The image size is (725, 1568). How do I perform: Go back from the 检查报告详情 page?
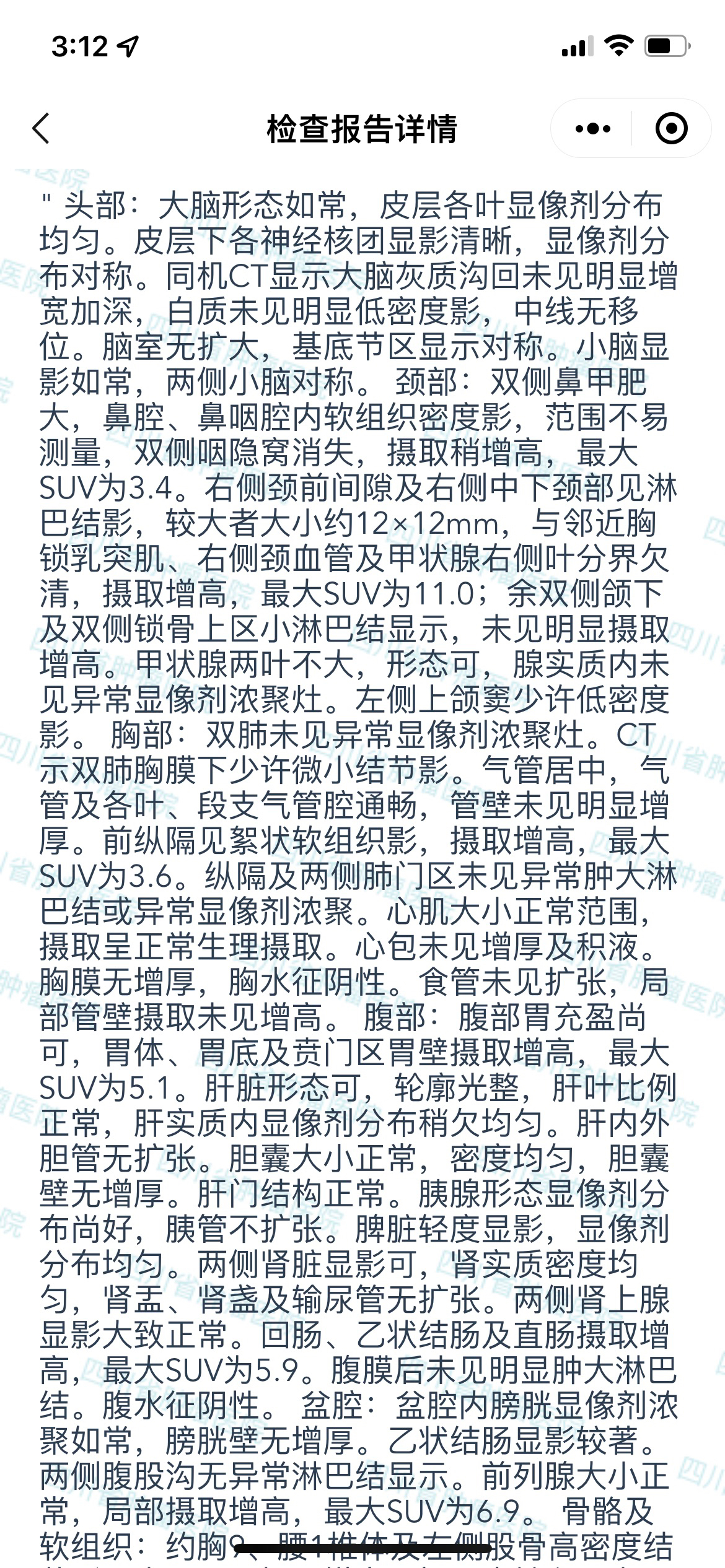[41, 128]
